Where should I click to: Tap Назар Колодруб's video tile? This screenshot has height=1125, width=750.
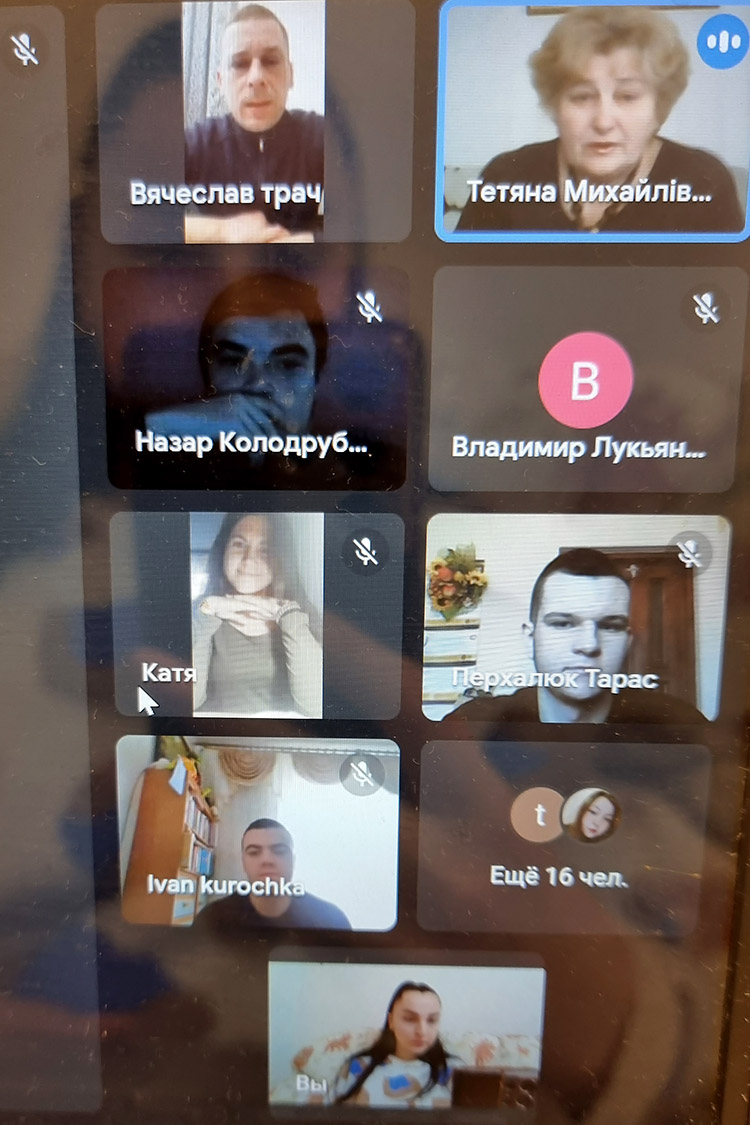click(258, 378)
